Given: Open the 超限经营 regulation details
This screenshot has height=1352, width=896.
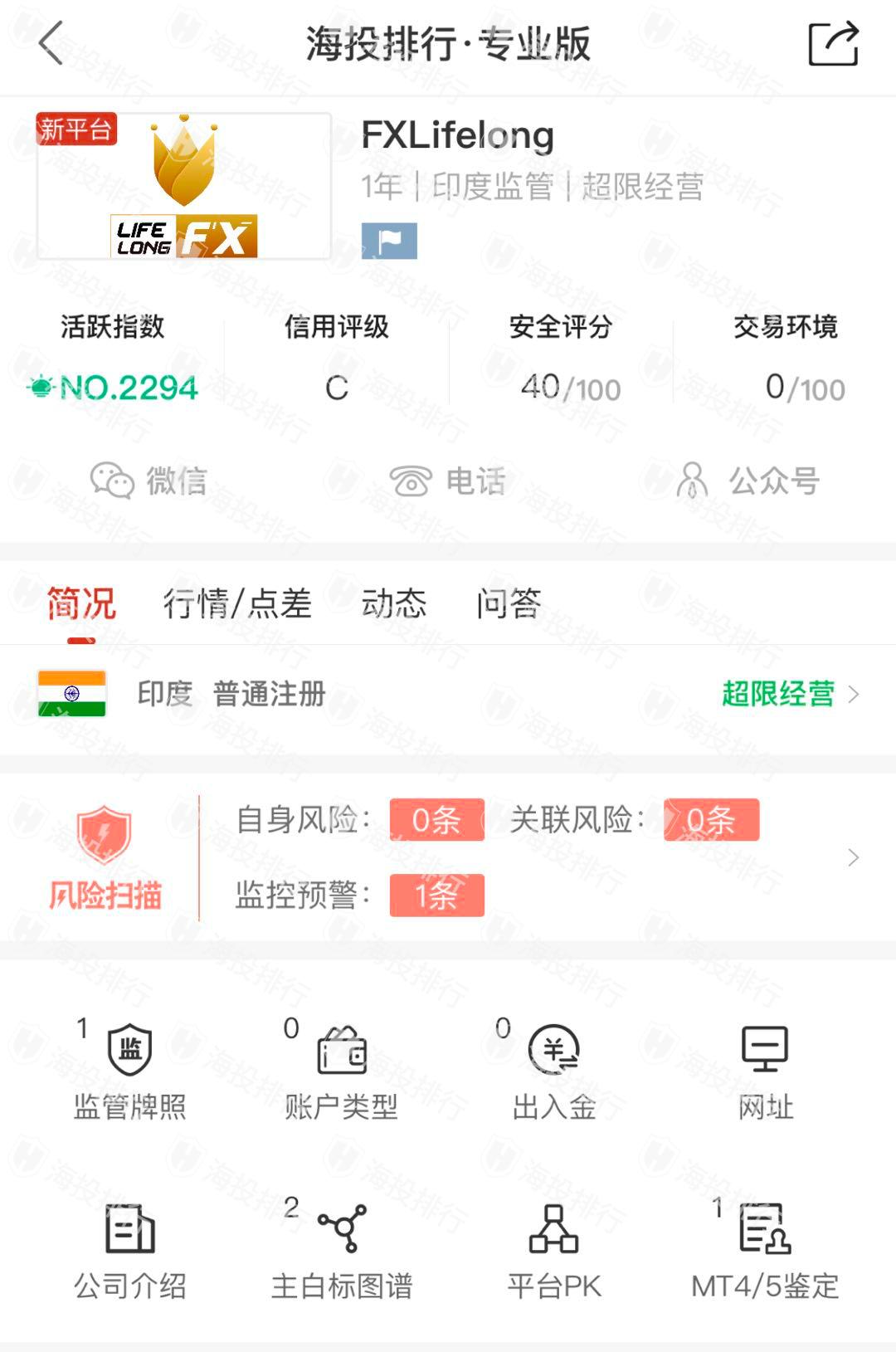Looking at the screenshot, I should tap(788, 694).
